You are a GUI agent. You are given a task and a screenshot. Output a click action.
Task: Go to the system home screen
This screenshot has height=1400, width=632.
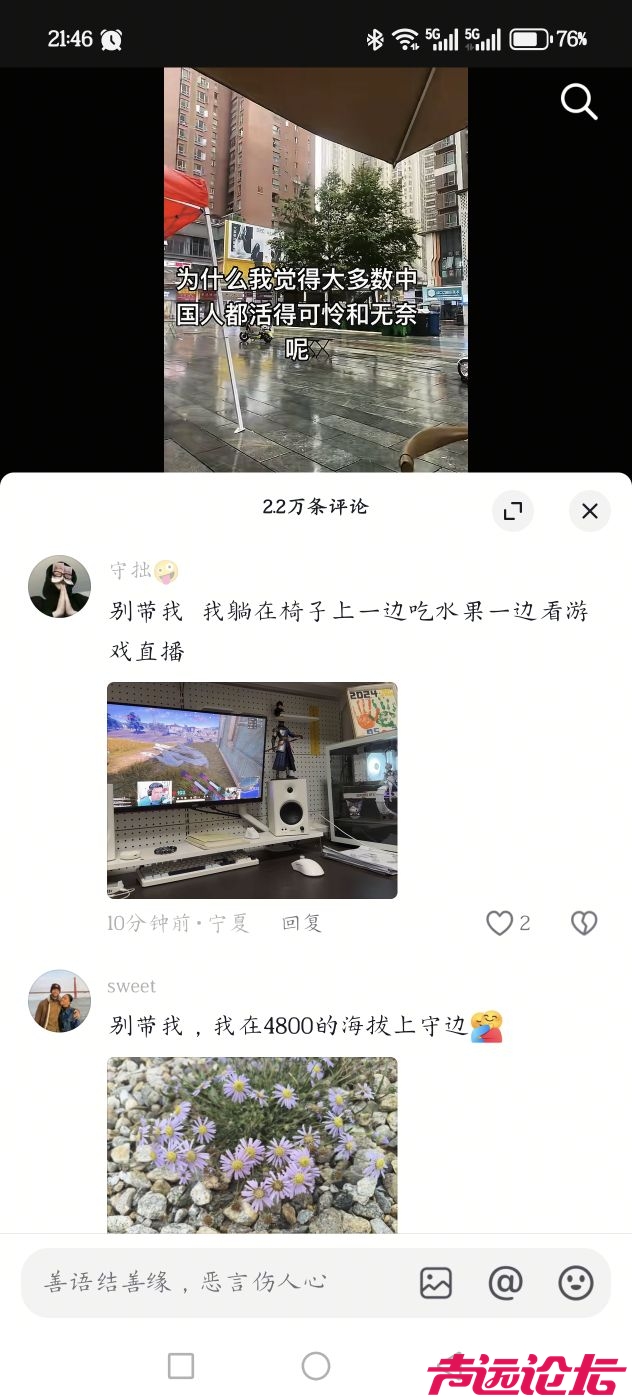point(315,1366)
